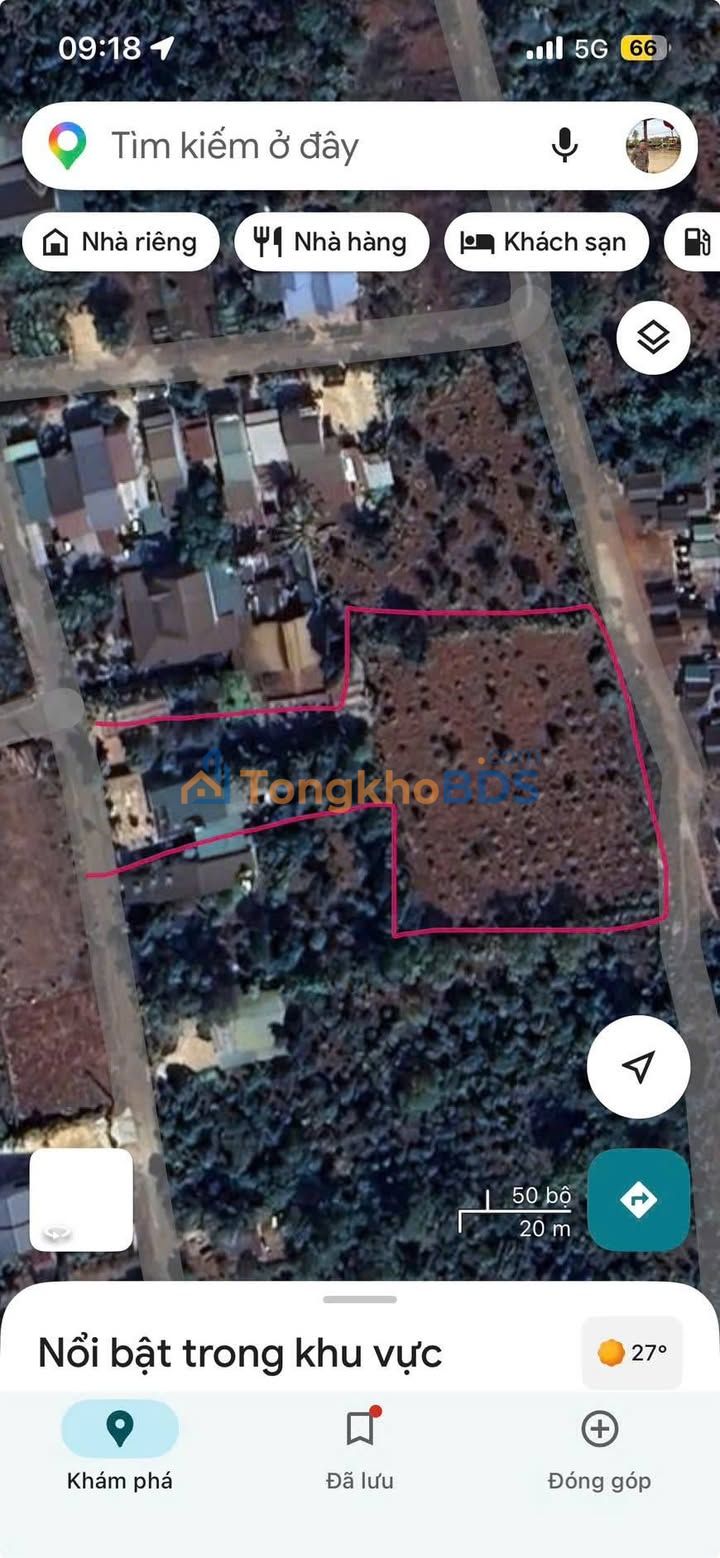This screenshot has width=720, height=1558.
Task: Tap the gas station chip
Action: tap(697, 242)
